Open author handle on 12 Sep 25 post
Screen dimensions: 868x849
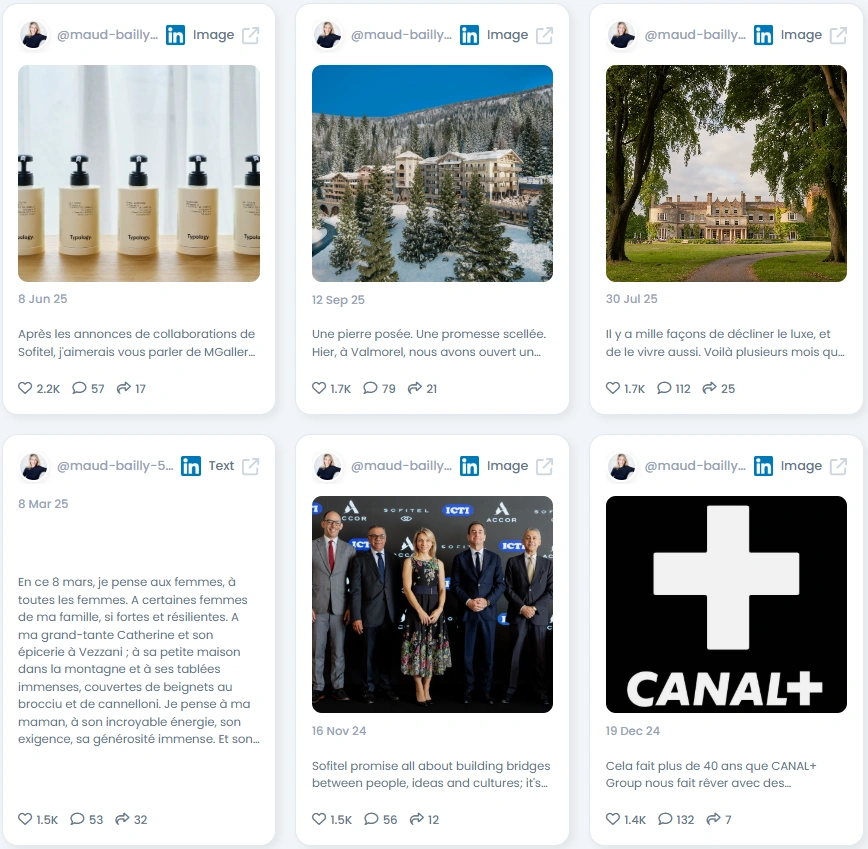click(401, 35)
